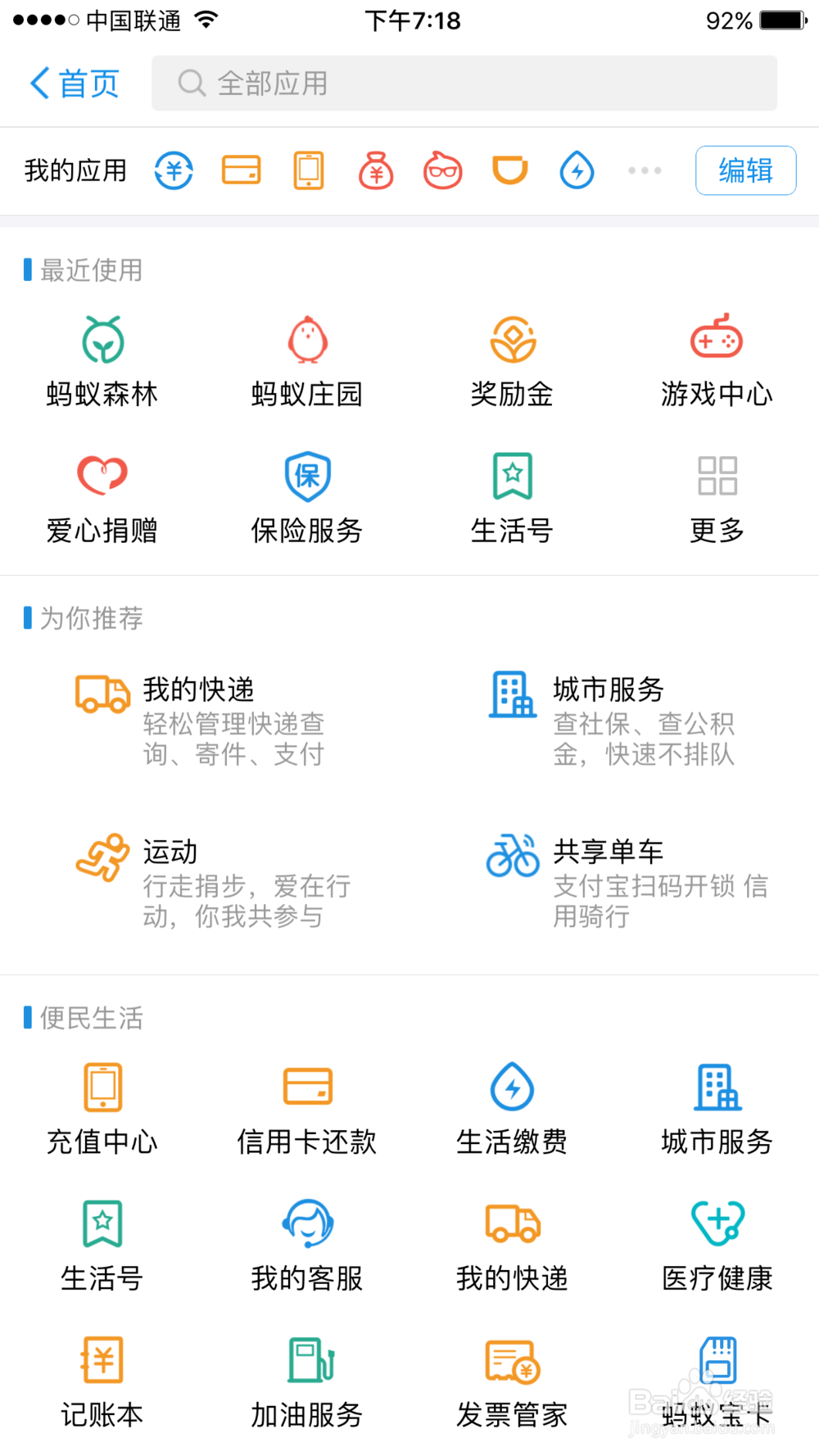Open the 蚂蚁庄园 Ant Farm app

tap(306, 357)
